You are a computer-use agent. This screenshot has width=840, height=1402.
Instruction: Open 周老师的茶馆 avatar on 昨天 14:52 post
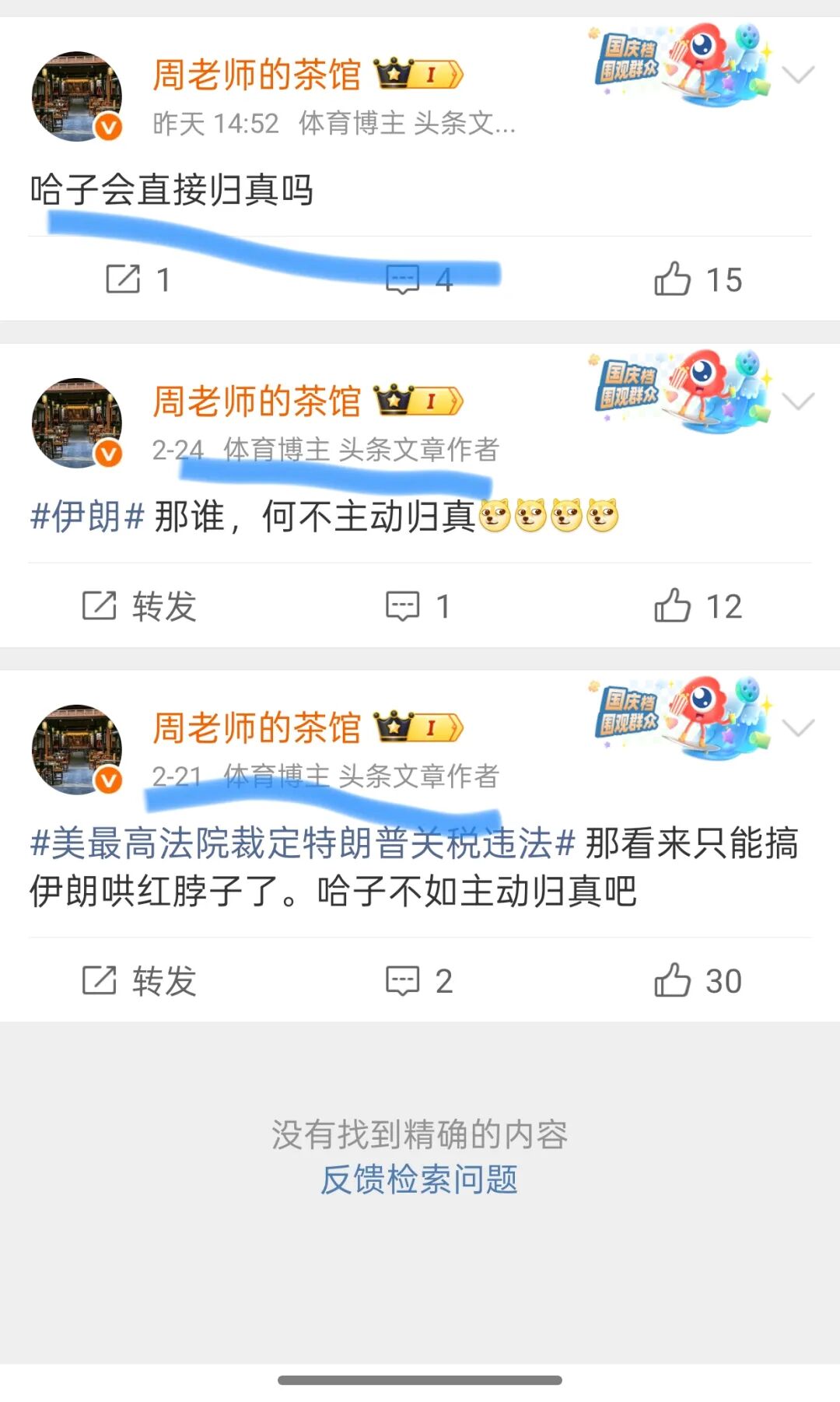76,96
